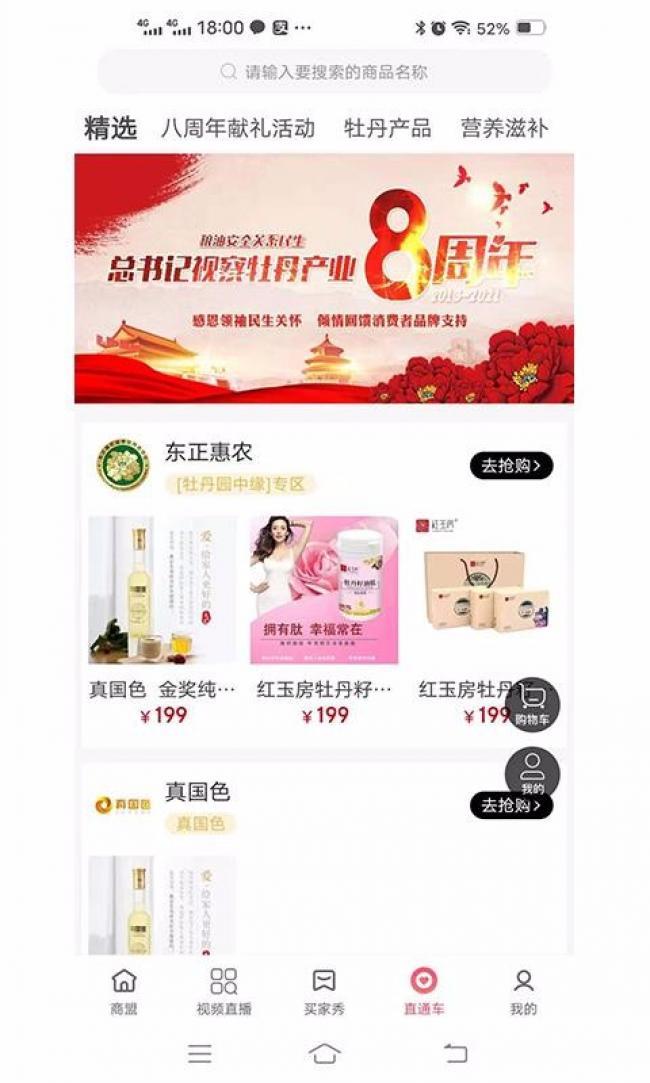Image resolution: width=650 pixels, height=1083 pixels.
Task: Switch to 视频直播 bottom tab
Action: click(224, 991)
